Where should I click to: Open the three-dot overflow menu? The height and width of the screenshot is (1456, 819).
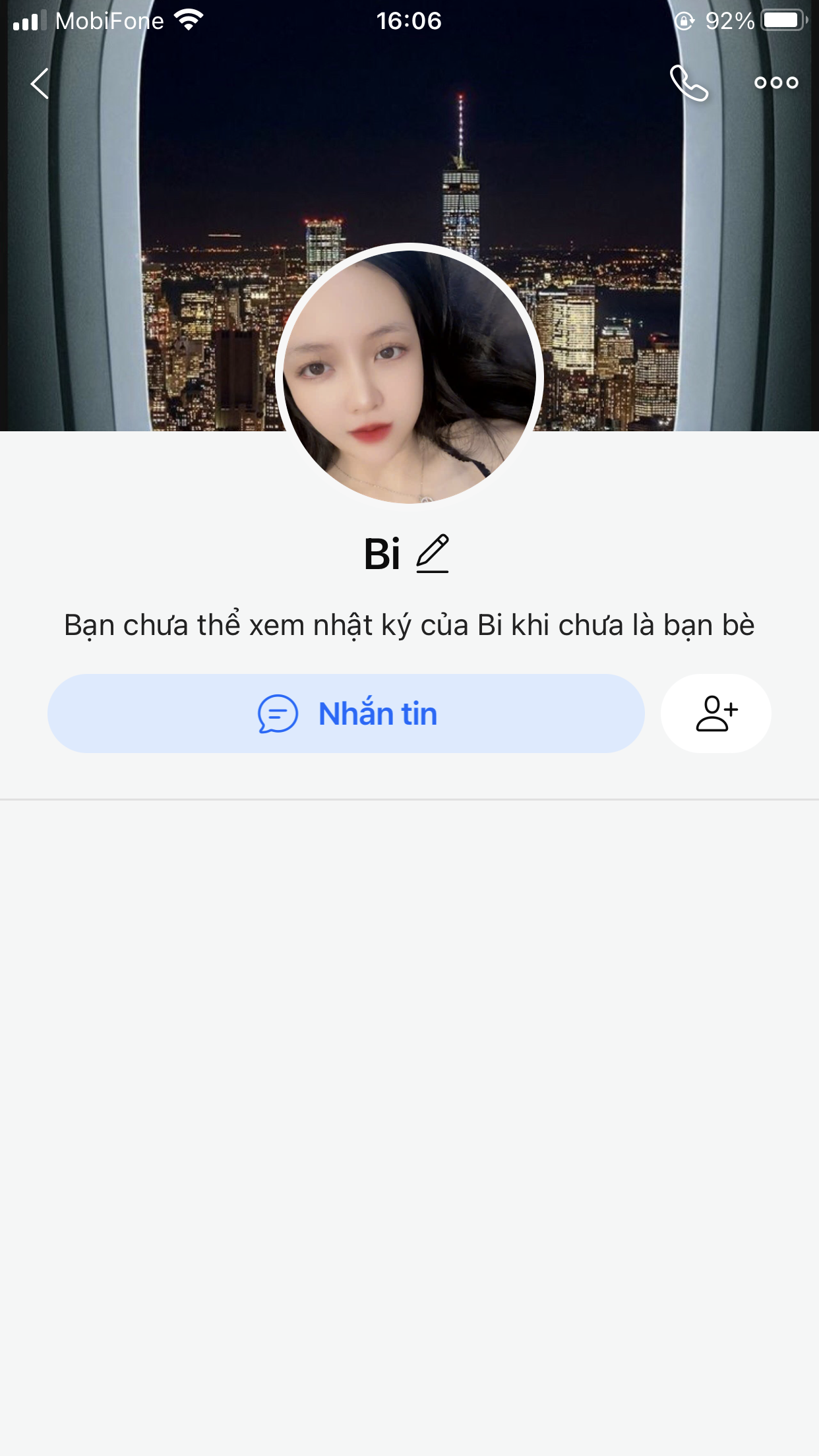tap(776, 83)
